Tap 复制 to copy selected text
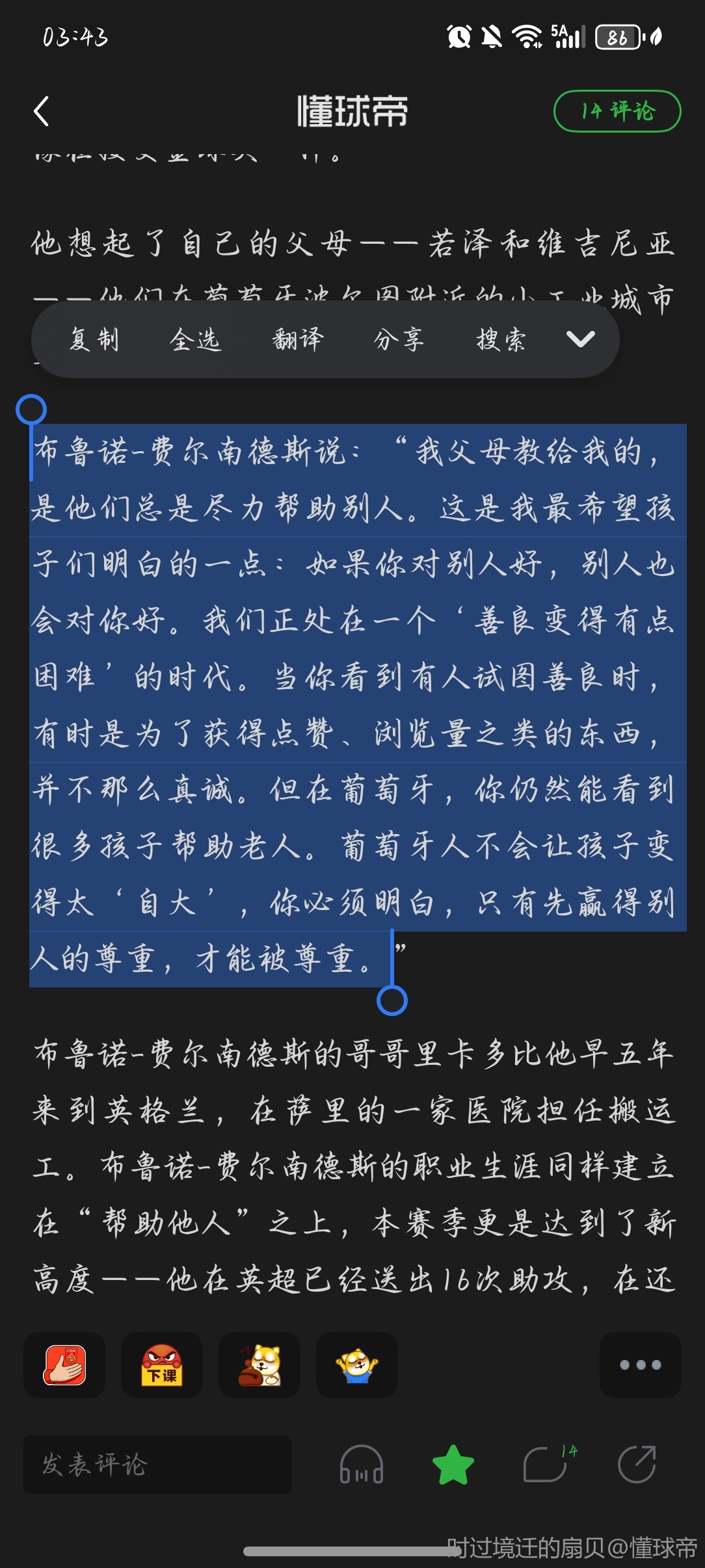705x1568 pixels. tap(94, 339)
